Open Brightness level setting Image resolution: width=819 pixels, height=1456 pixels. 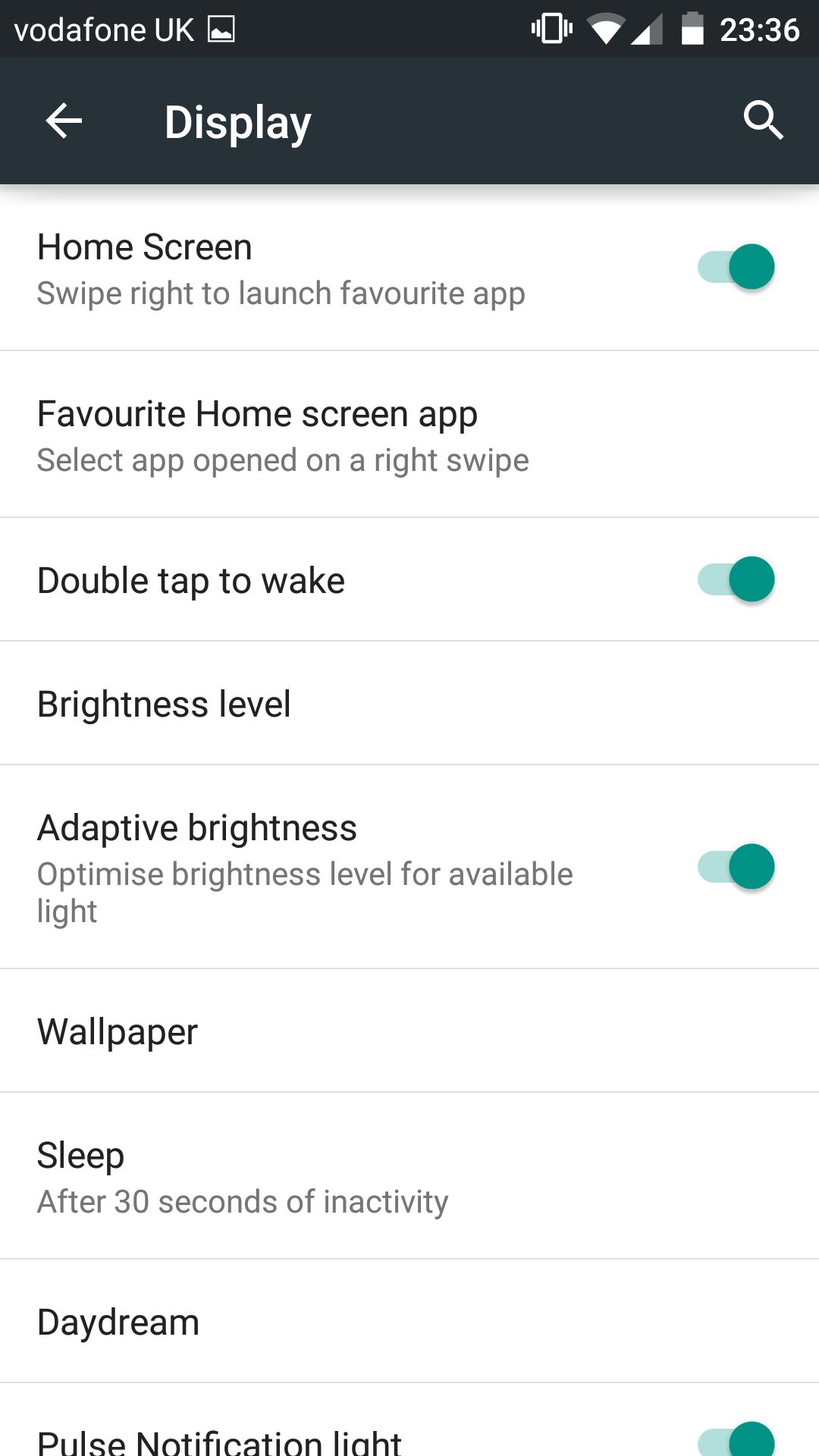click(x=409, y=703)
